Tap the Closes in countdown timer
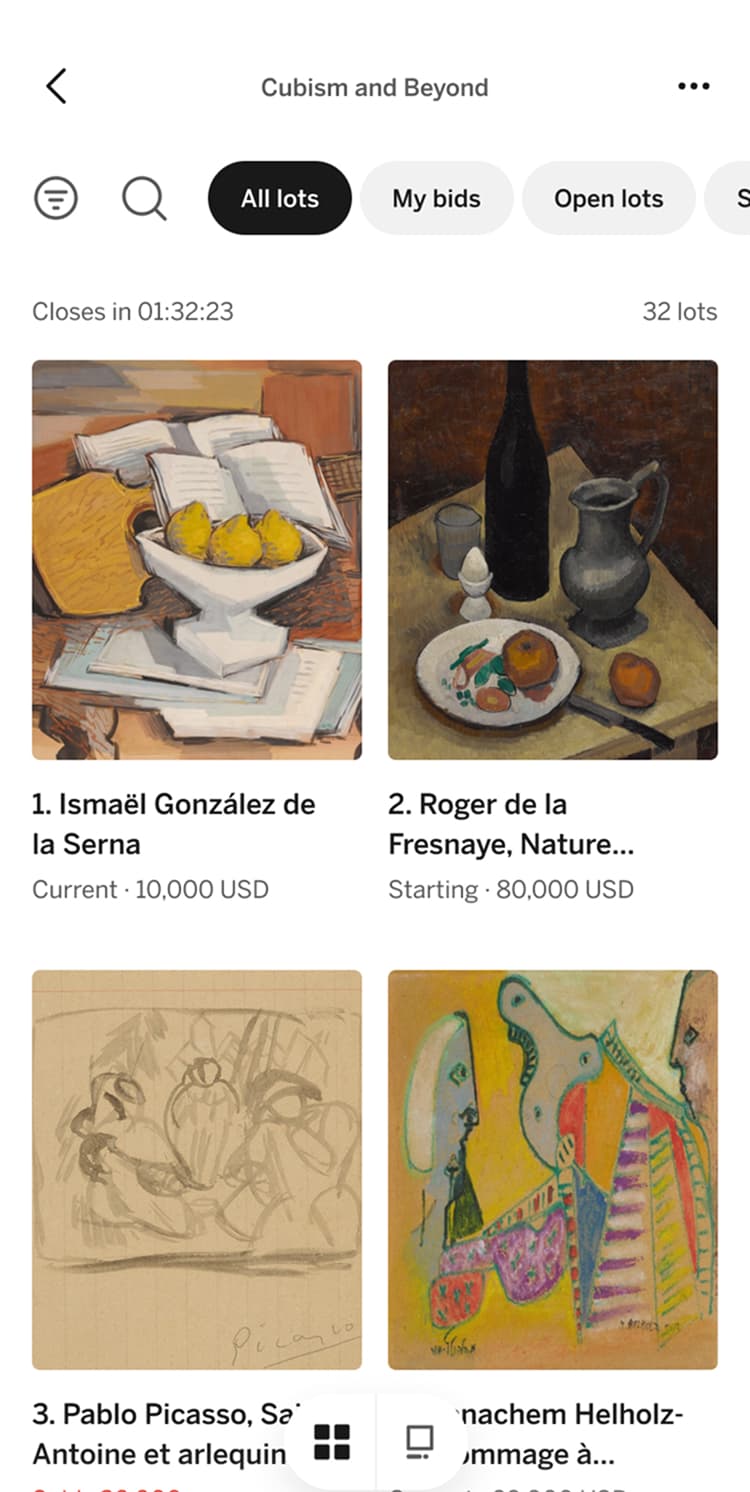The height and width of the screenshot is (1492, 750). 133,311
